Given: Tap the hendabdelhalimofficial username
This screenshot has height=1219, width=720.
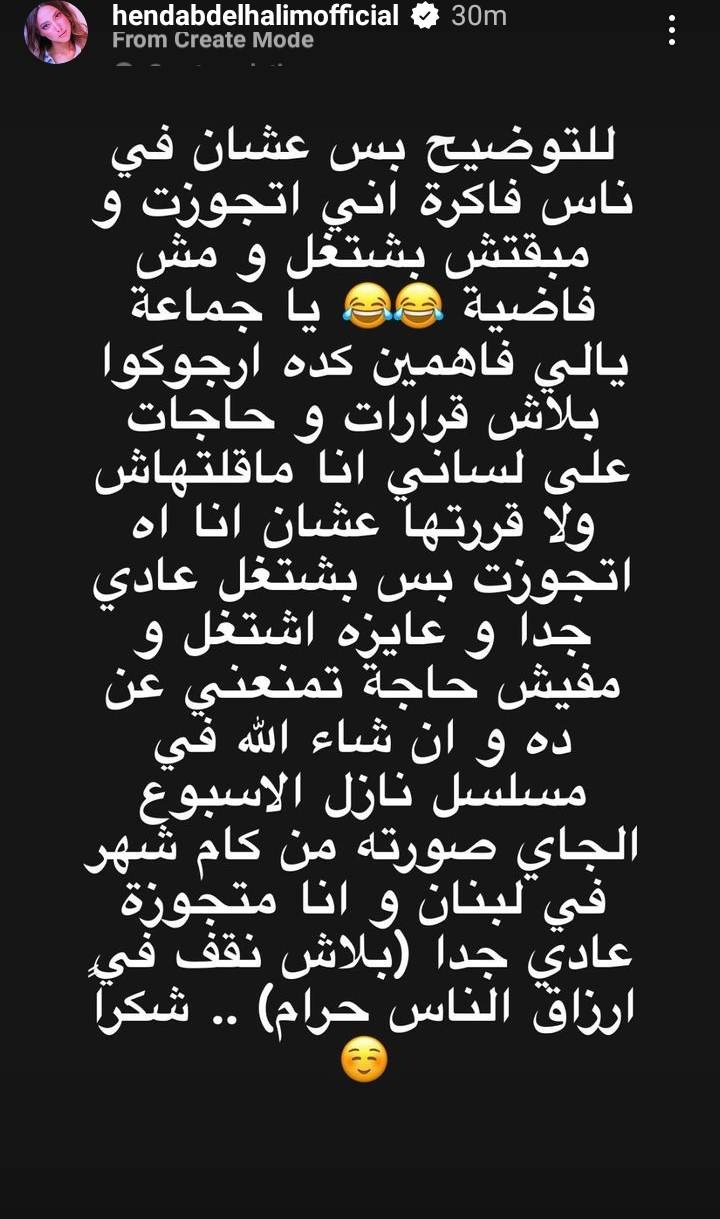Looking at the screenshot, I should [x=258, y=16].
